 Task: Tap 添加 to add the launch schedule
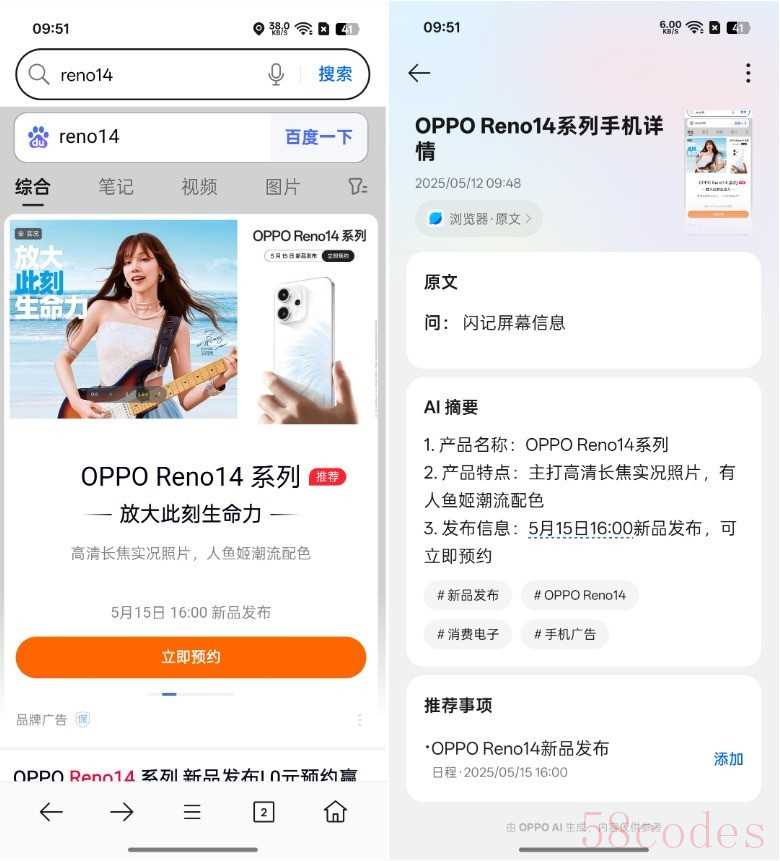pyautogui.click(x=728, y=759)
